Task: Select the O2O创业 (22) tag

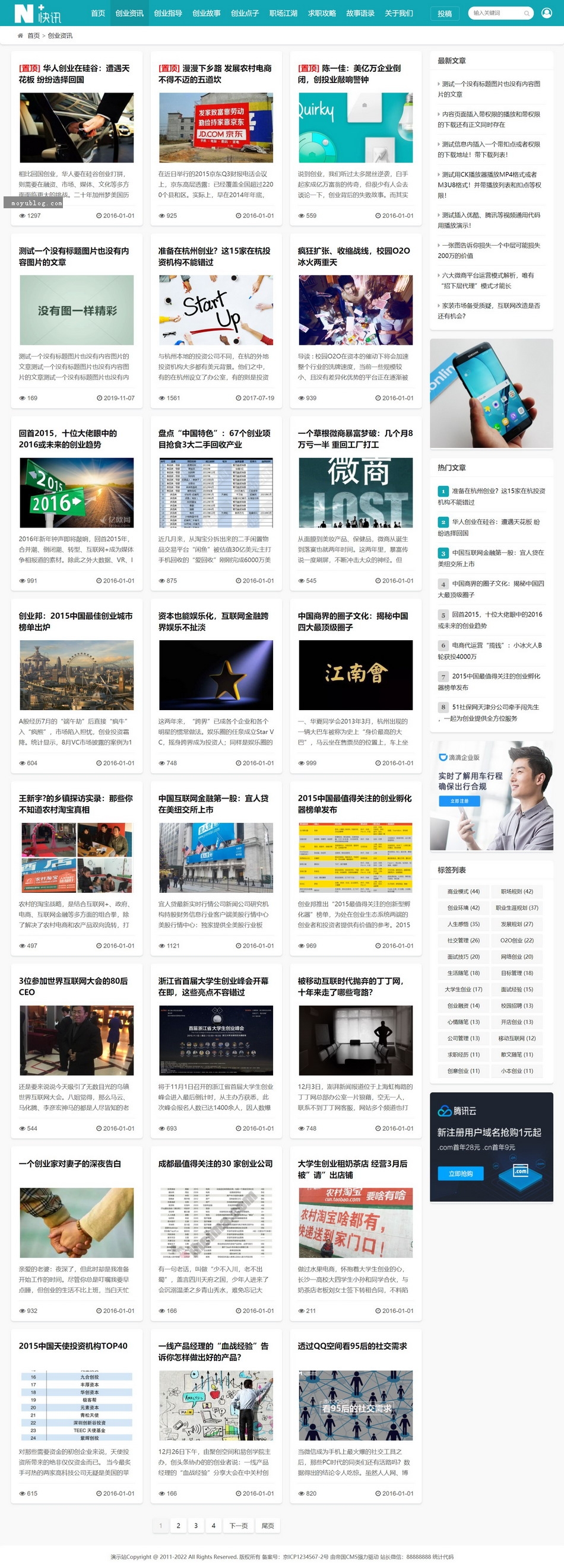Action: point(517,940)
